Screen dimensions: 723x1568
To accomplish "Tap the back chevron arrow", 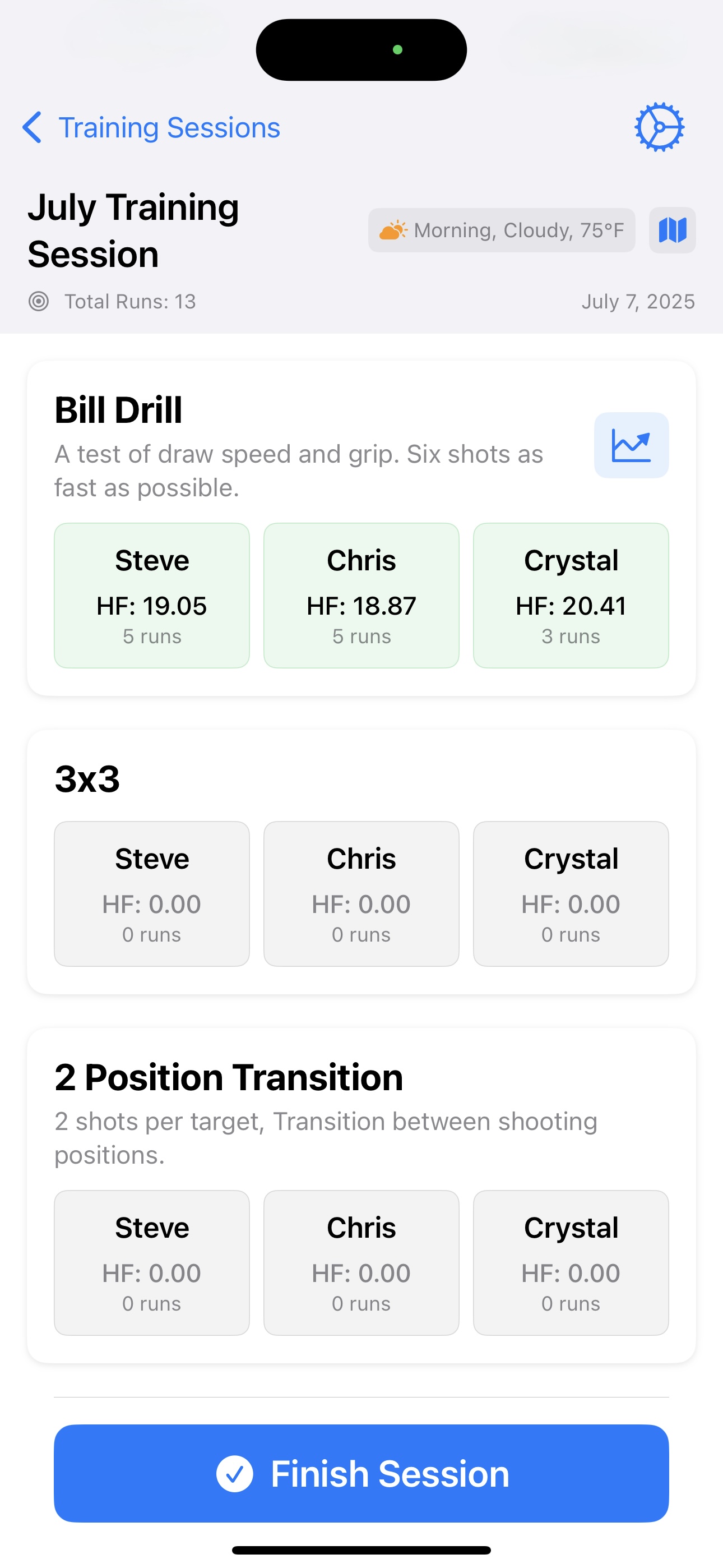I will pyautogui.click(x=33, y=127).
